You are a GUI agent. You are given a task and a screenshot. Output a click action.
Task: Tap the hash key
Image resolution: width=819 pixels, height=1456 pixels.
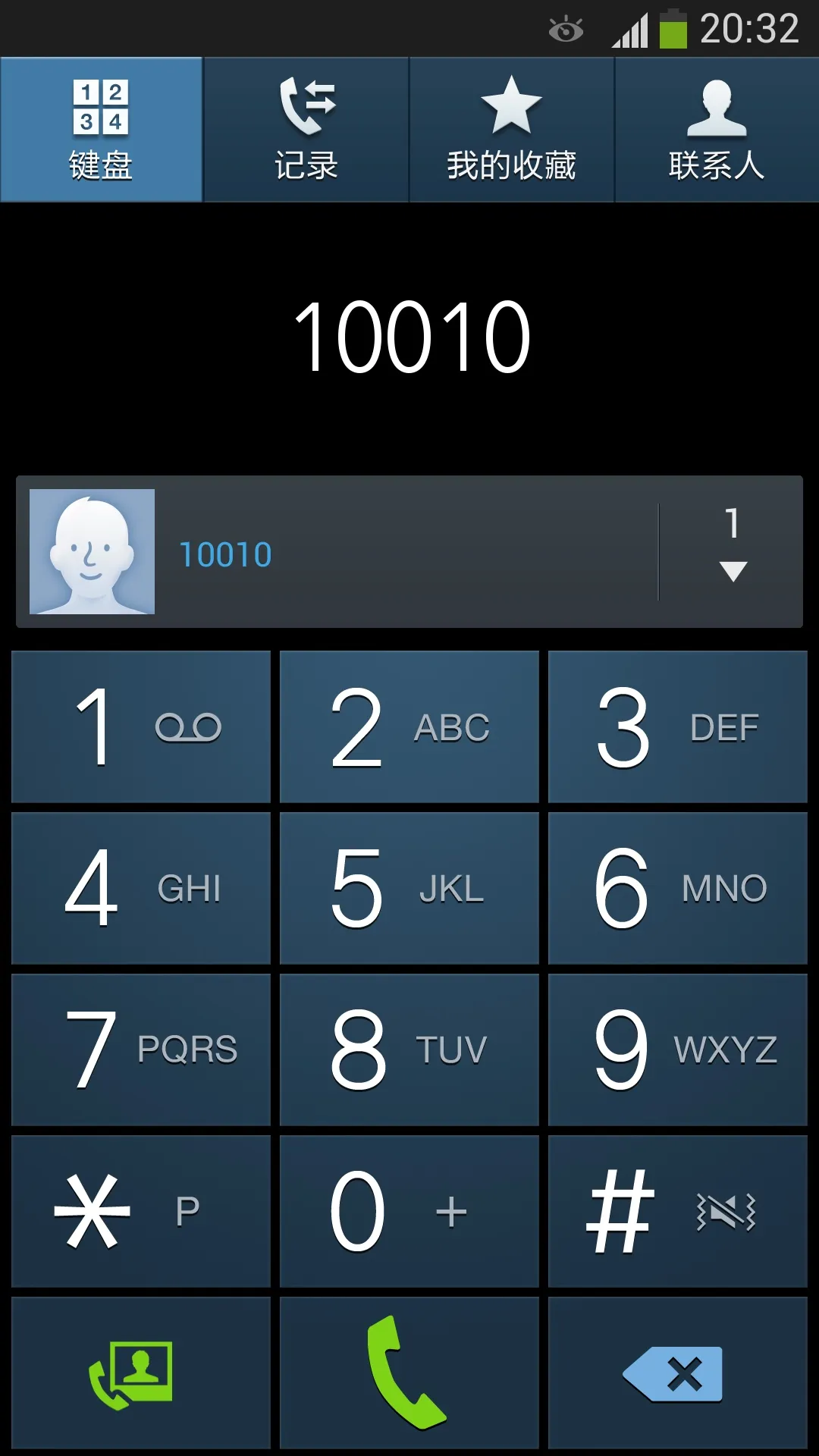coord(678,1211)
